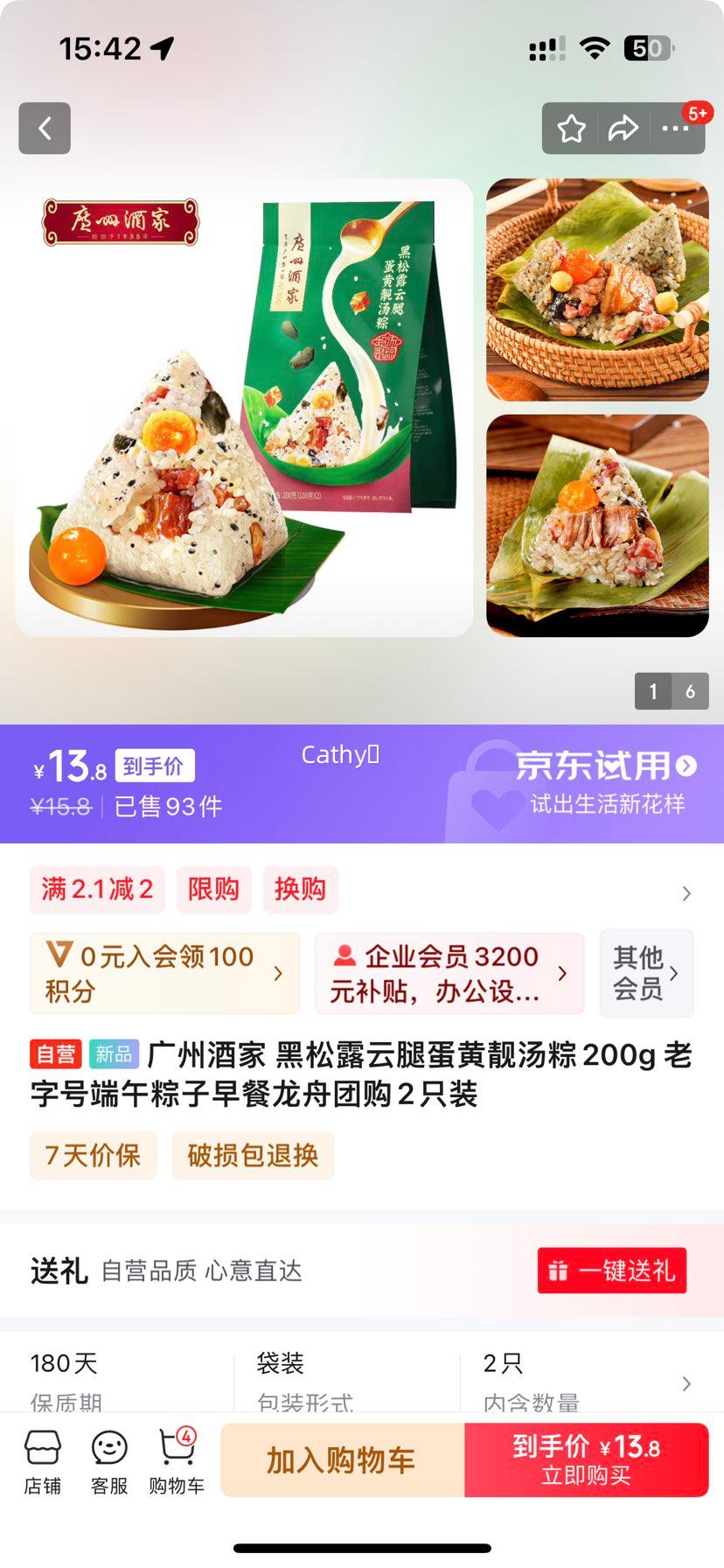Toggle favorite status for this product
This screenshot has height=1568, width=724.
pos(571,128)
